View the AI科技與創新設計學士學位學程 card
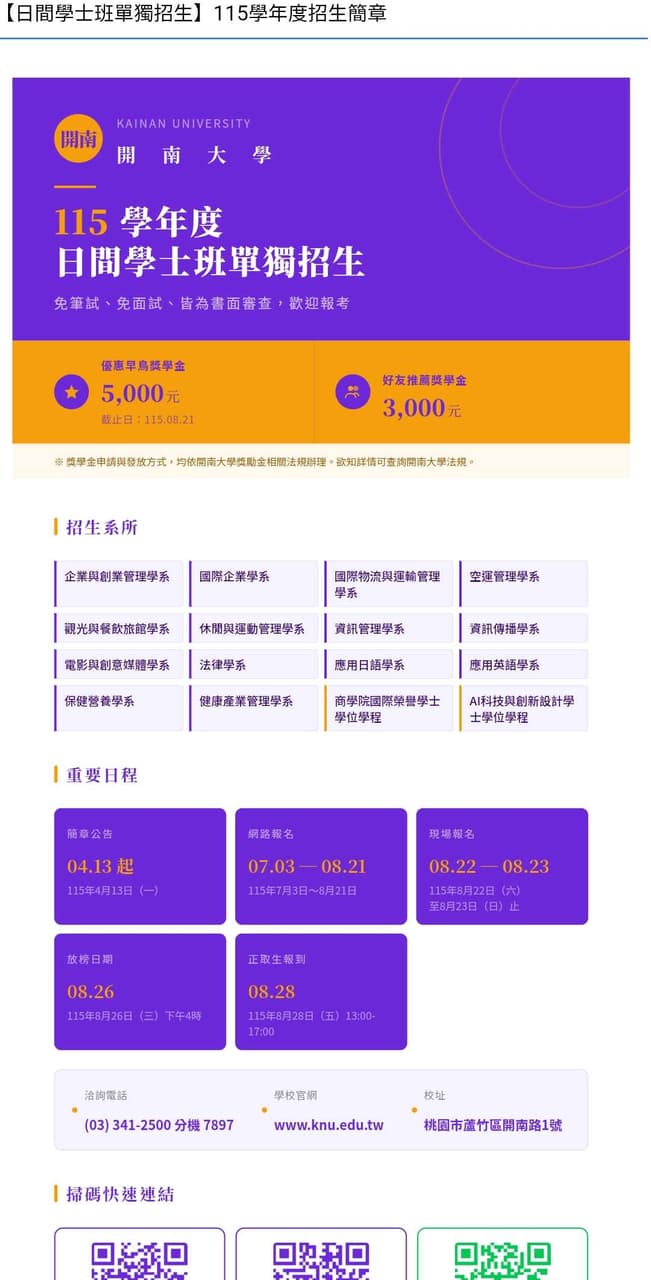651x1280 pixels. pos(524,708)
